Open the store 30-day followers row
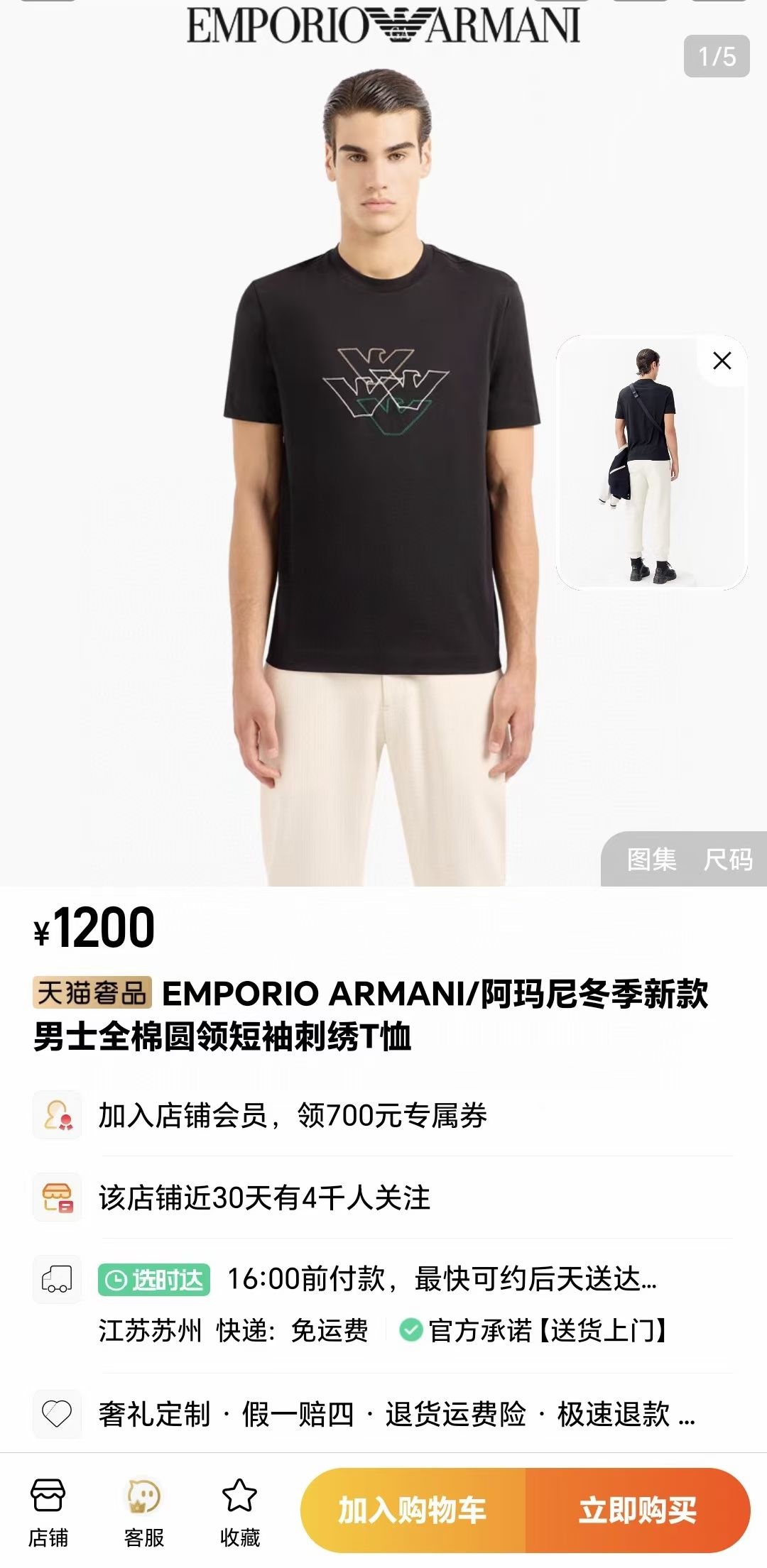 [264, 1197]
